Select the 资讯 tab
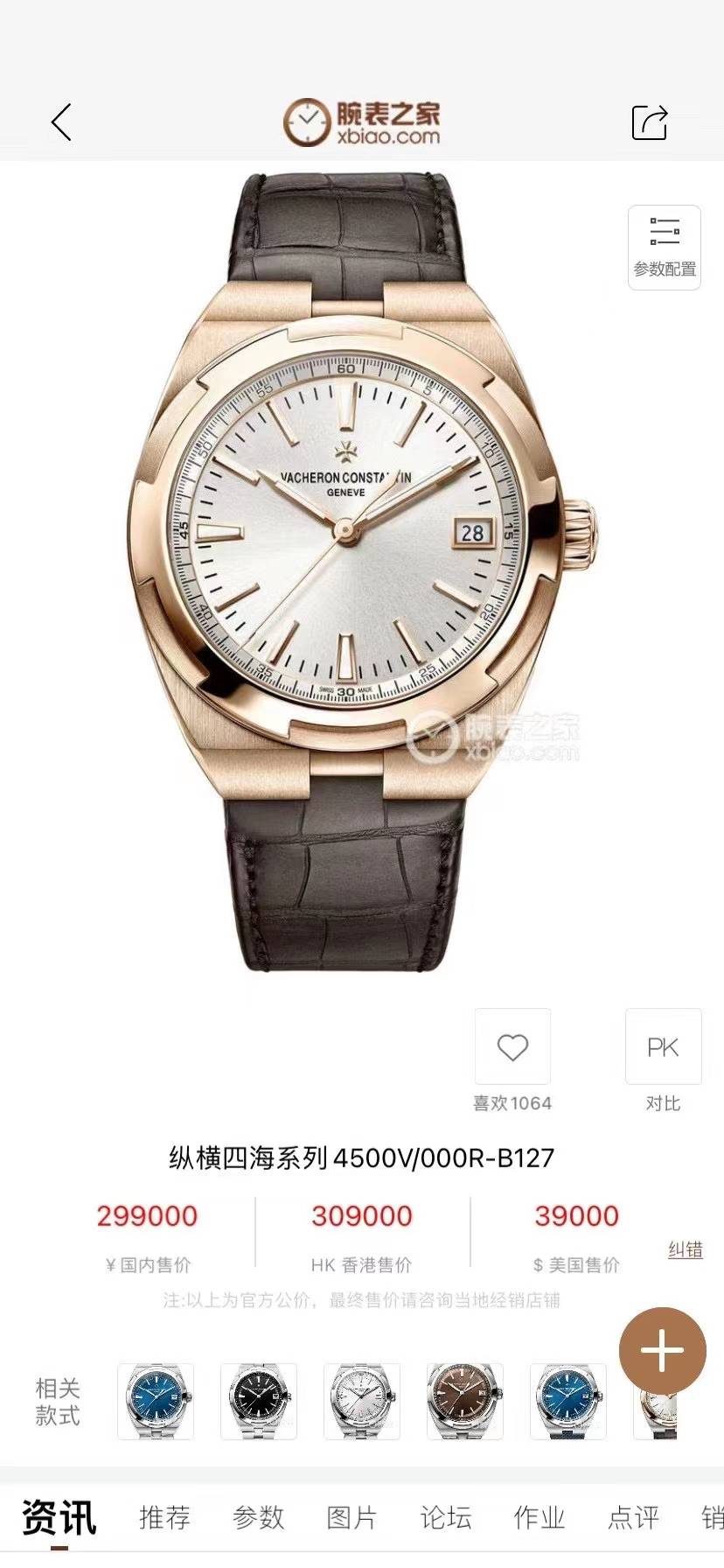Screen dimensions: 724x1568 [x=59, y=1517]
